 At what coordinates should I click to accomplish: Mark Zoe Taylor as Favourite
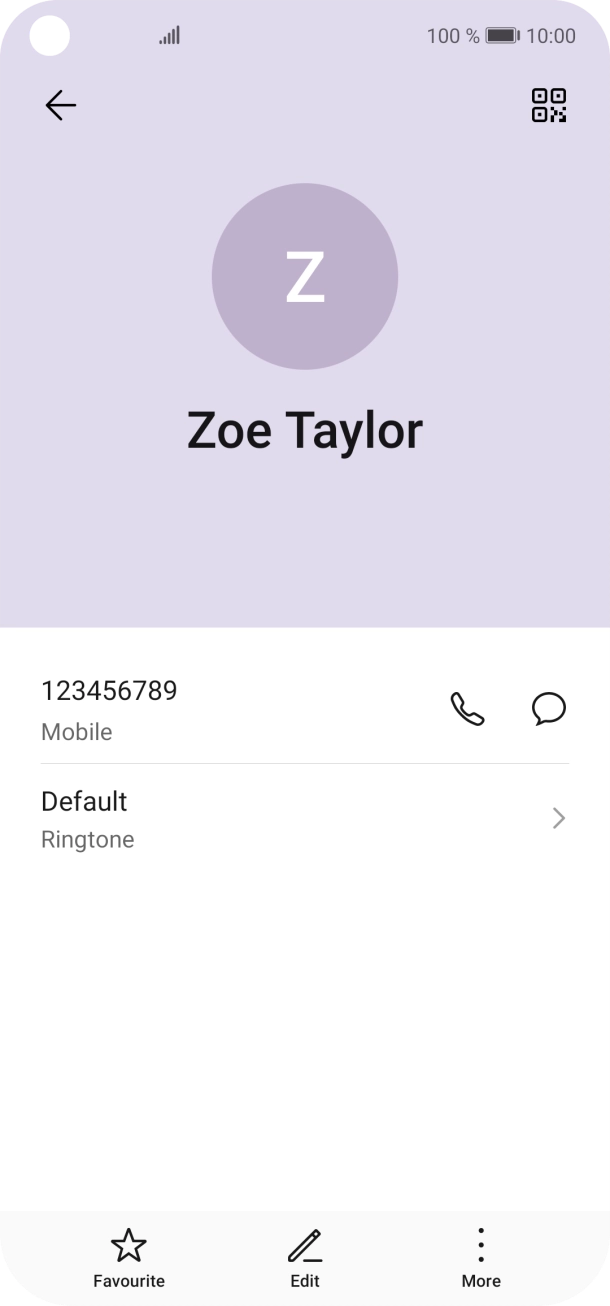(129, 1258)
